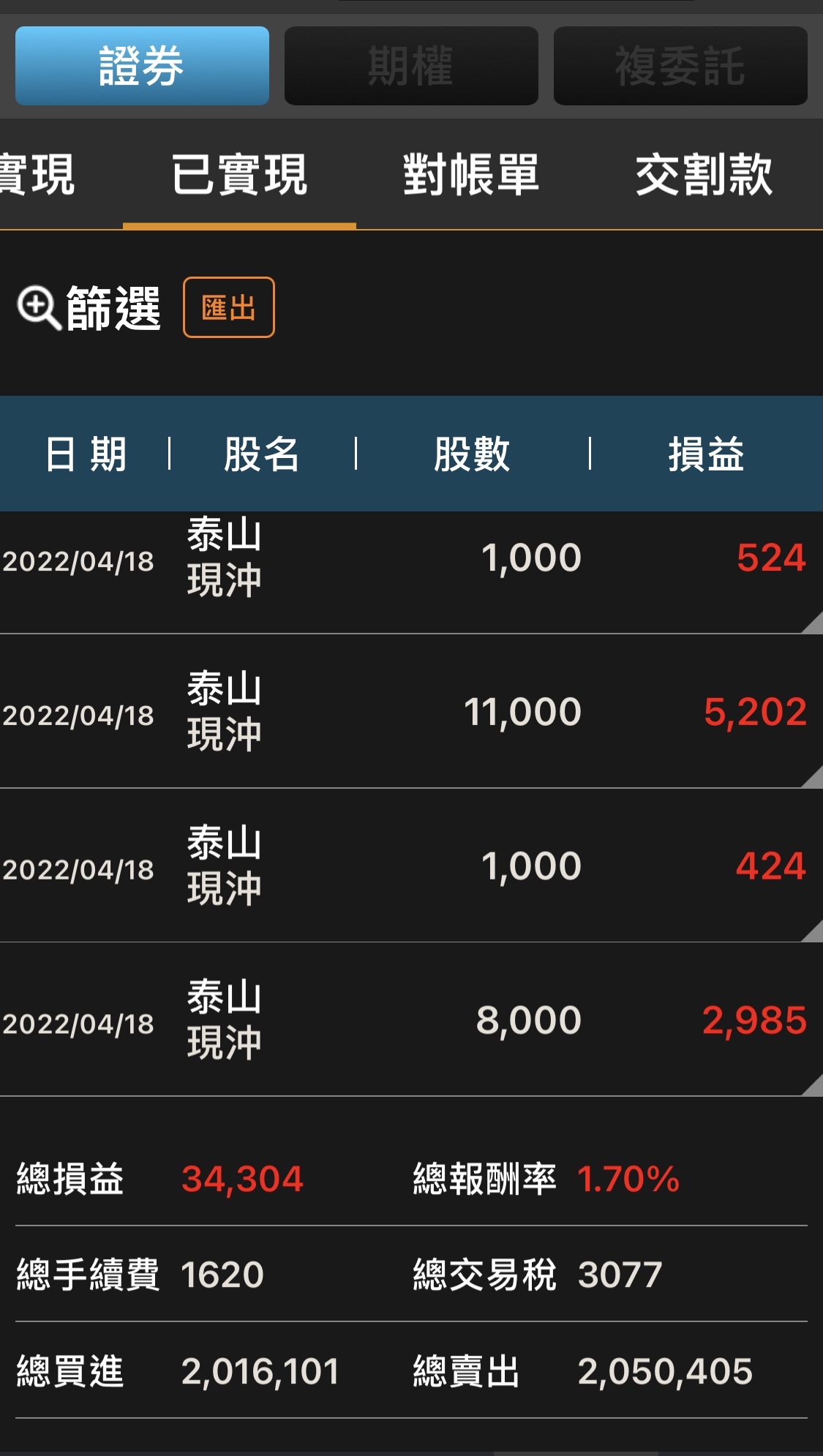The width and height of the screenshot is (823, 1456).
Task: Switch to the 期權 segment
Action: coord(411,66)
